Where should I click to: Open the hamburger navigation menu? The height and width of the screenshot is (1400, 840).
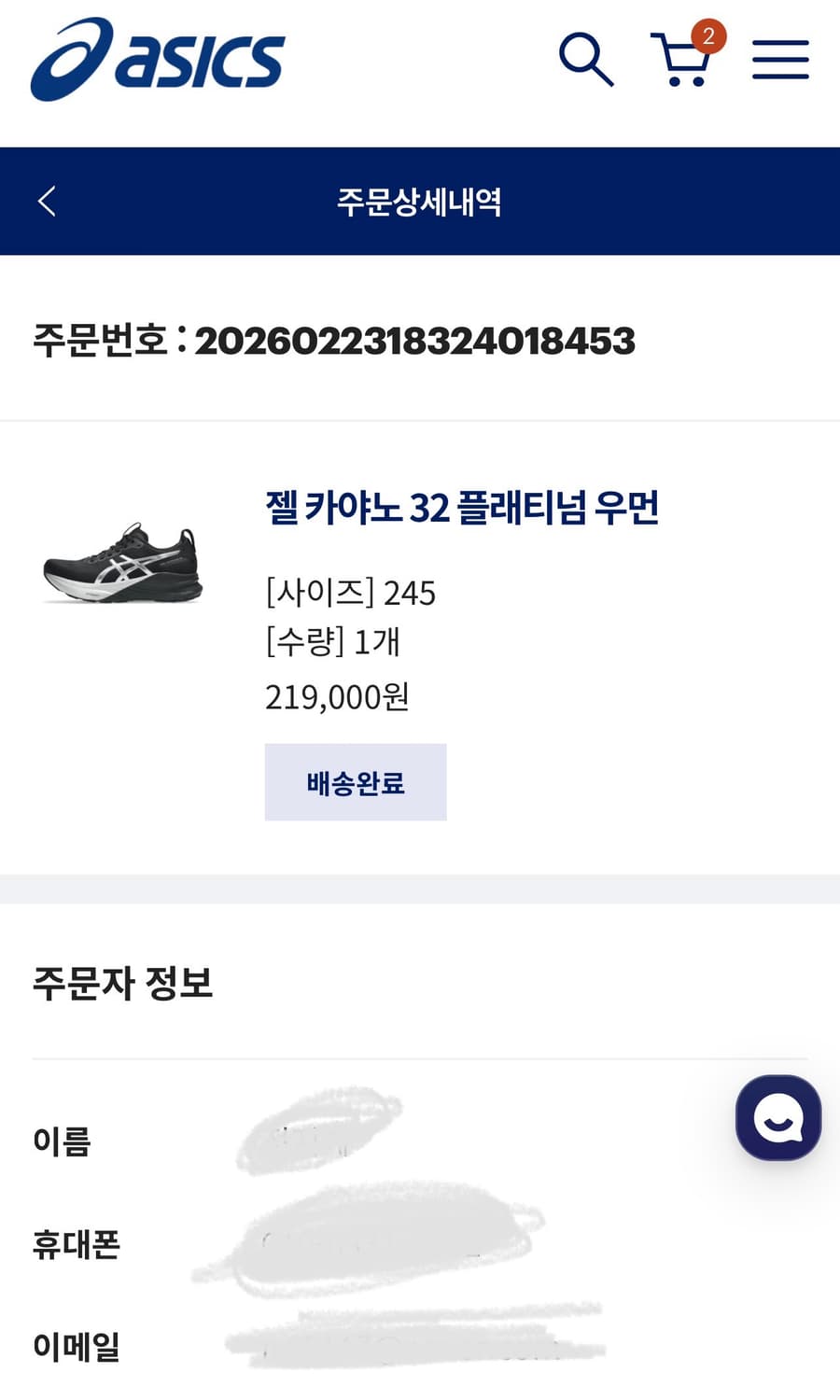(x=780, y=59)
